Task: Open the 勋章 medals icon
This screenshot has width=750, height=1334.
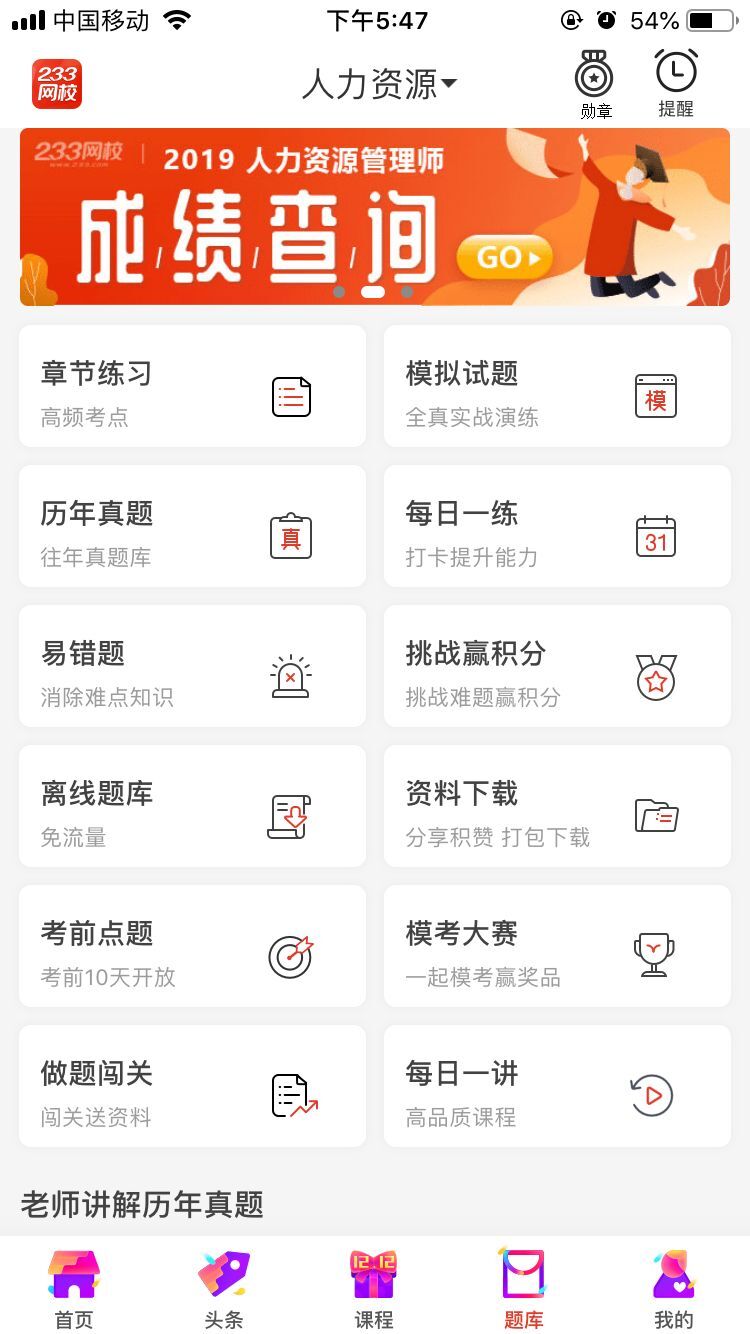Action: (x=594, y=84)
